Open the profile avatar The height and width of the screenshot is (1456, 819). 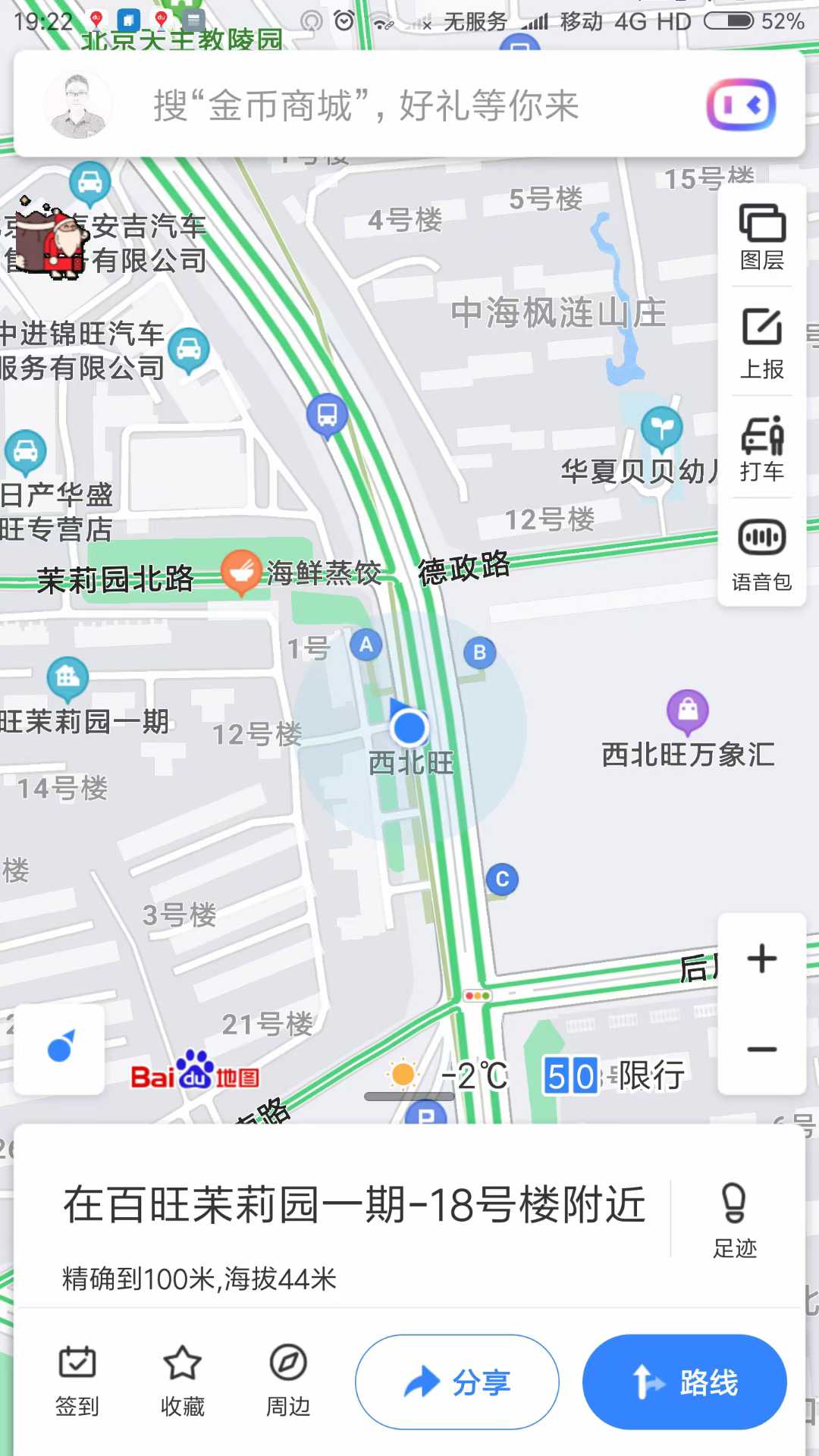tap(77, 105)
